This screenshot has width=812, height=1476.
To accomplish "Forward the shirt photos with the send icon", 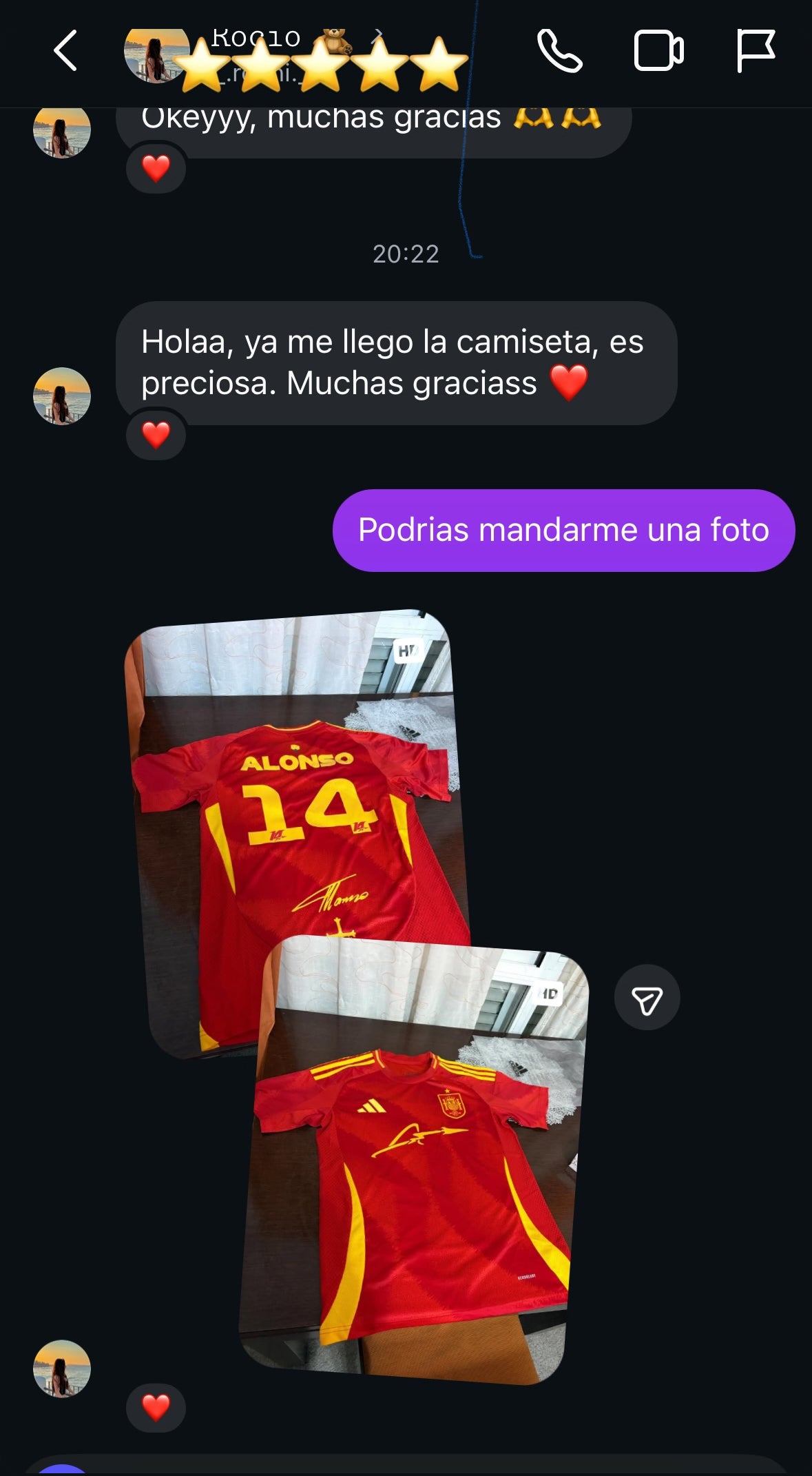I will pos(647,998).
